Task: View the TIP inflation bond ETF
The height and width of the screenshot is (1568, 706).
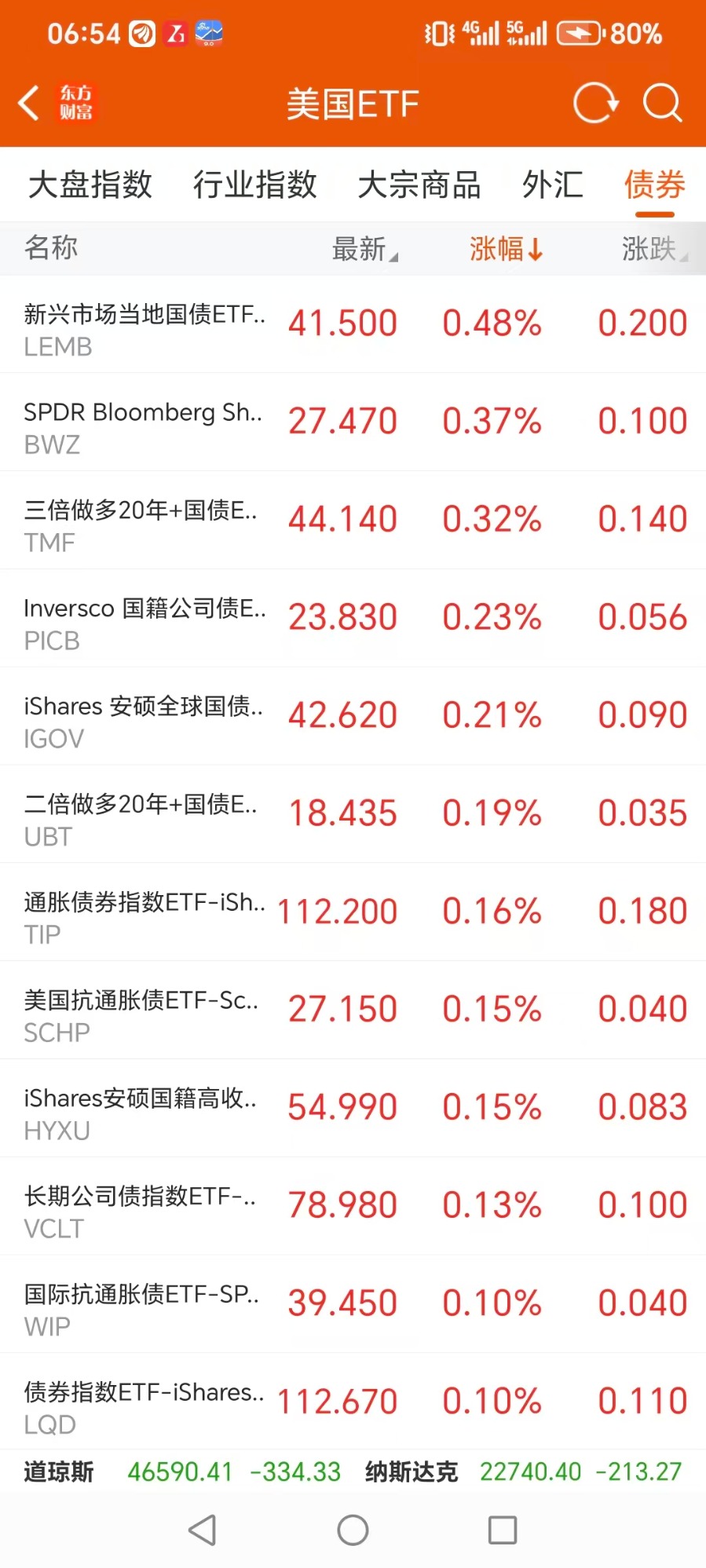Action: click(x=353, y=912)
